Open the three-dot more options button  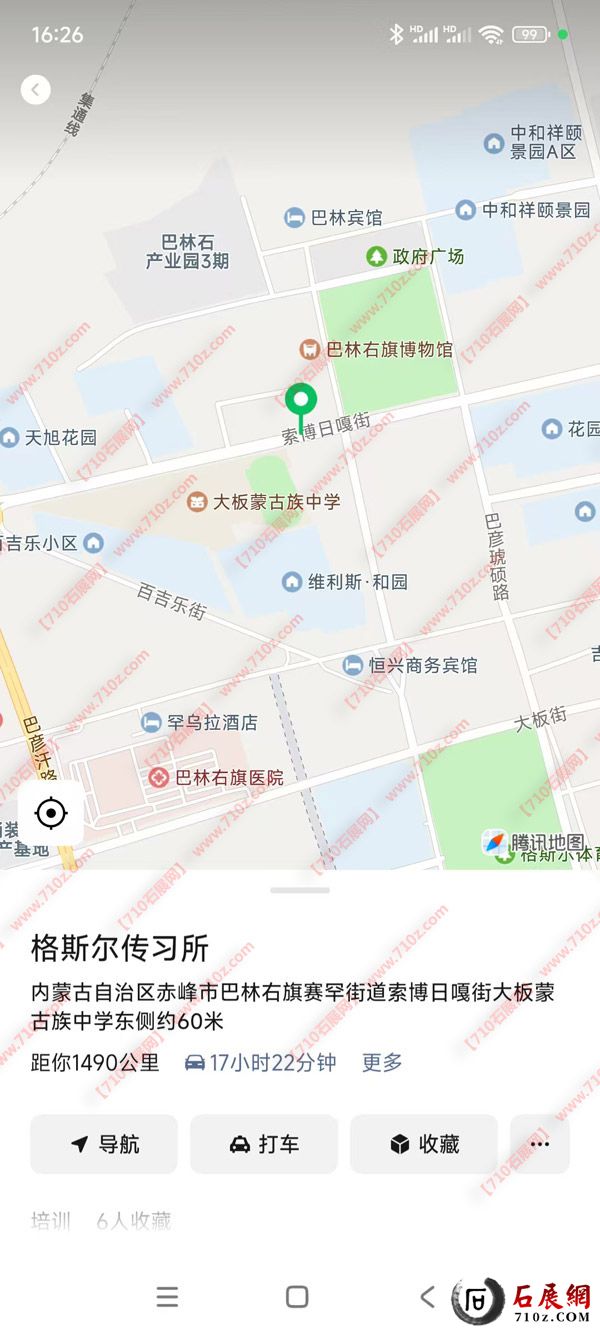tap(540, 1144)
